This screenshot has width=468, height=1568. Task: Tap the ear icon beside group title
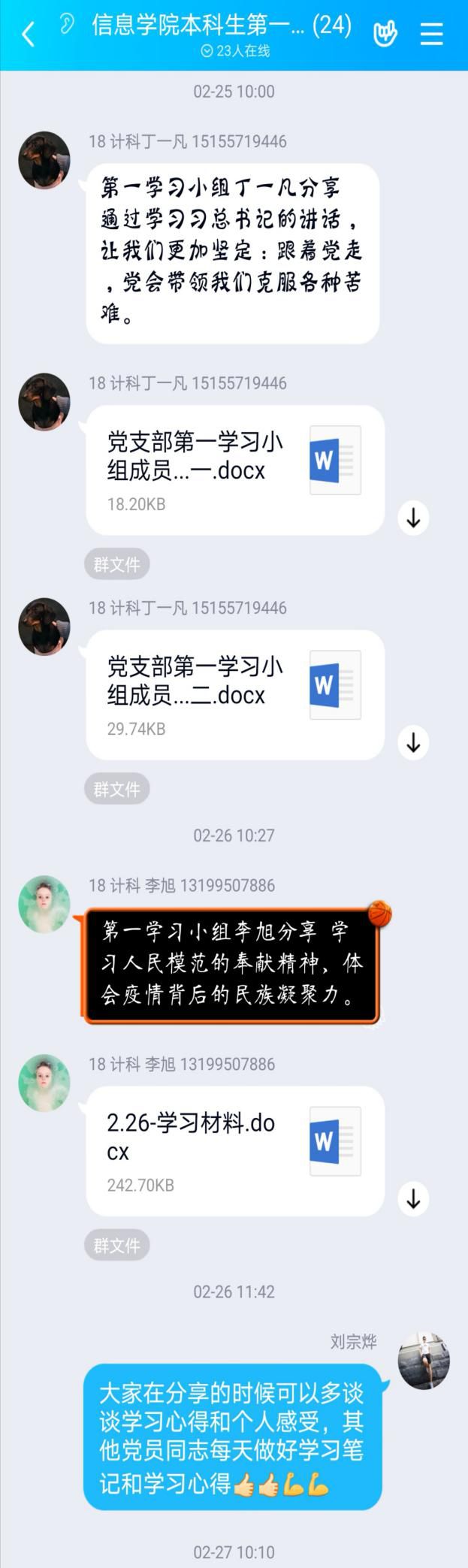(x=67, y=26)
